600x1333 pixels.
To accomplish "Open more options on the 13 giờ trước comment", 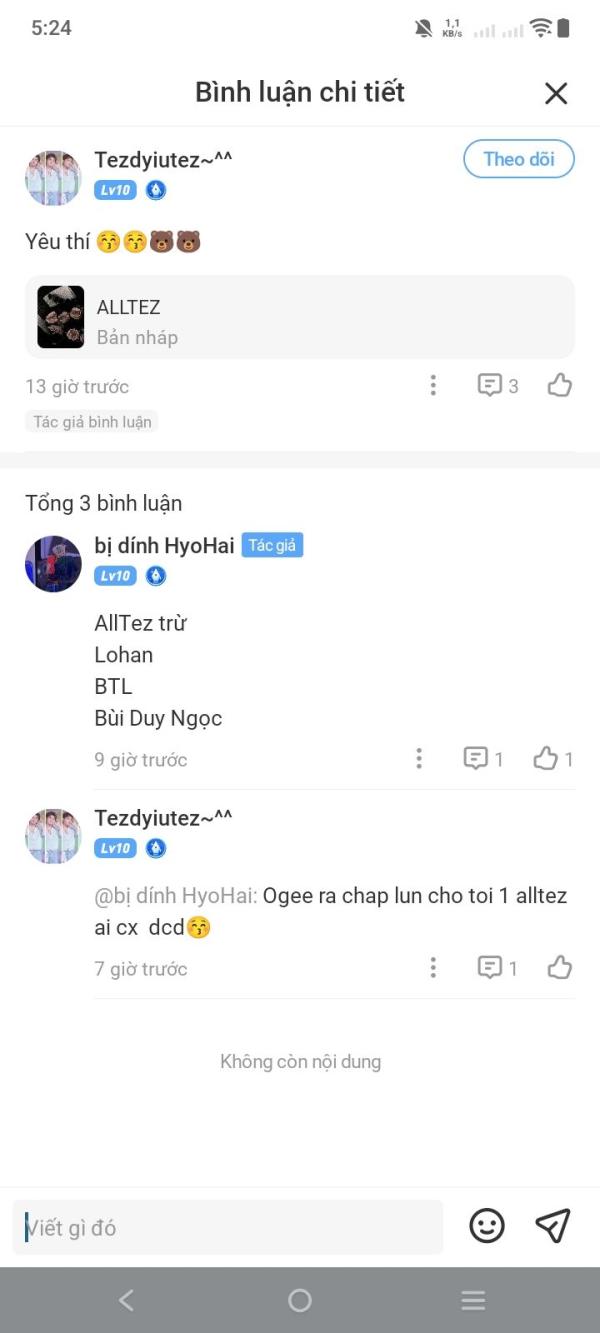I will (433, 385).
